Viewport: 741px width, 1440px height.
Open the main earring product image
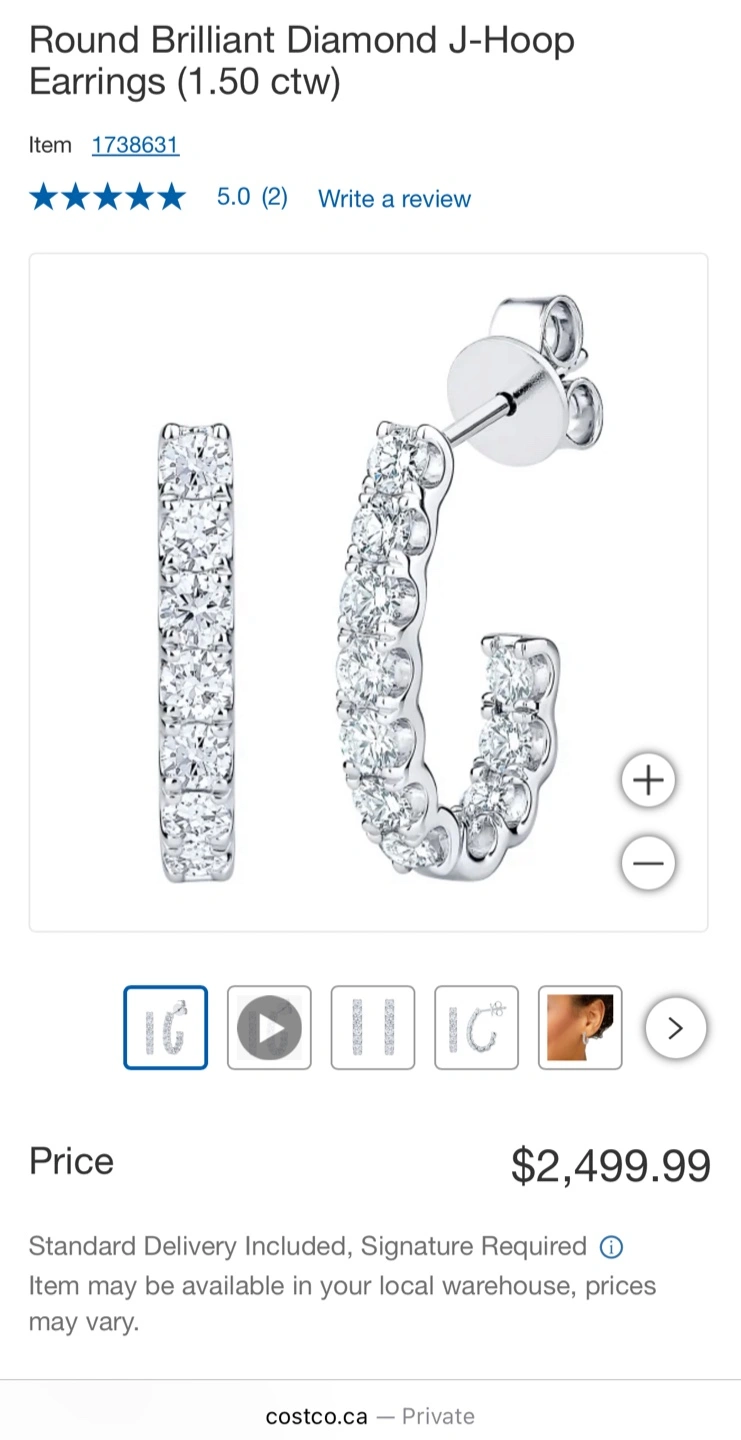(368, 592)
